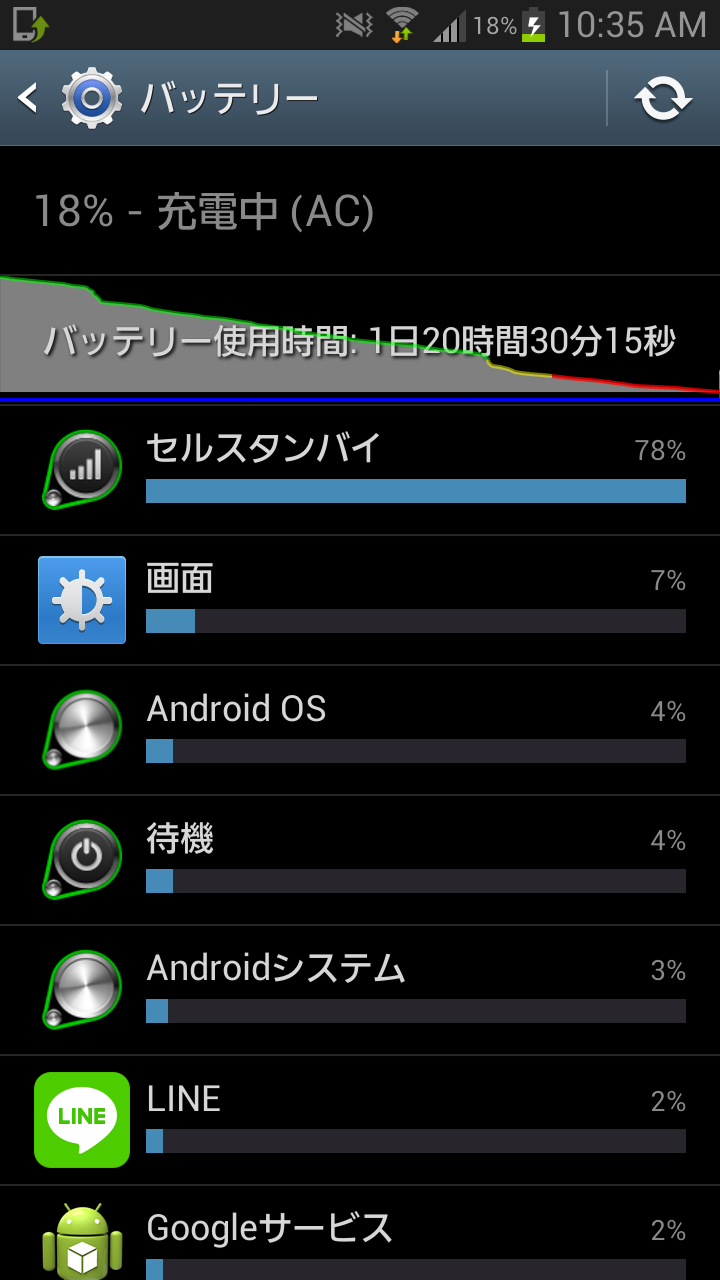Viewport: 720px width, 1280px height.
Task: Show LINE battery usage details
Action: click(x=360, y=1120)
